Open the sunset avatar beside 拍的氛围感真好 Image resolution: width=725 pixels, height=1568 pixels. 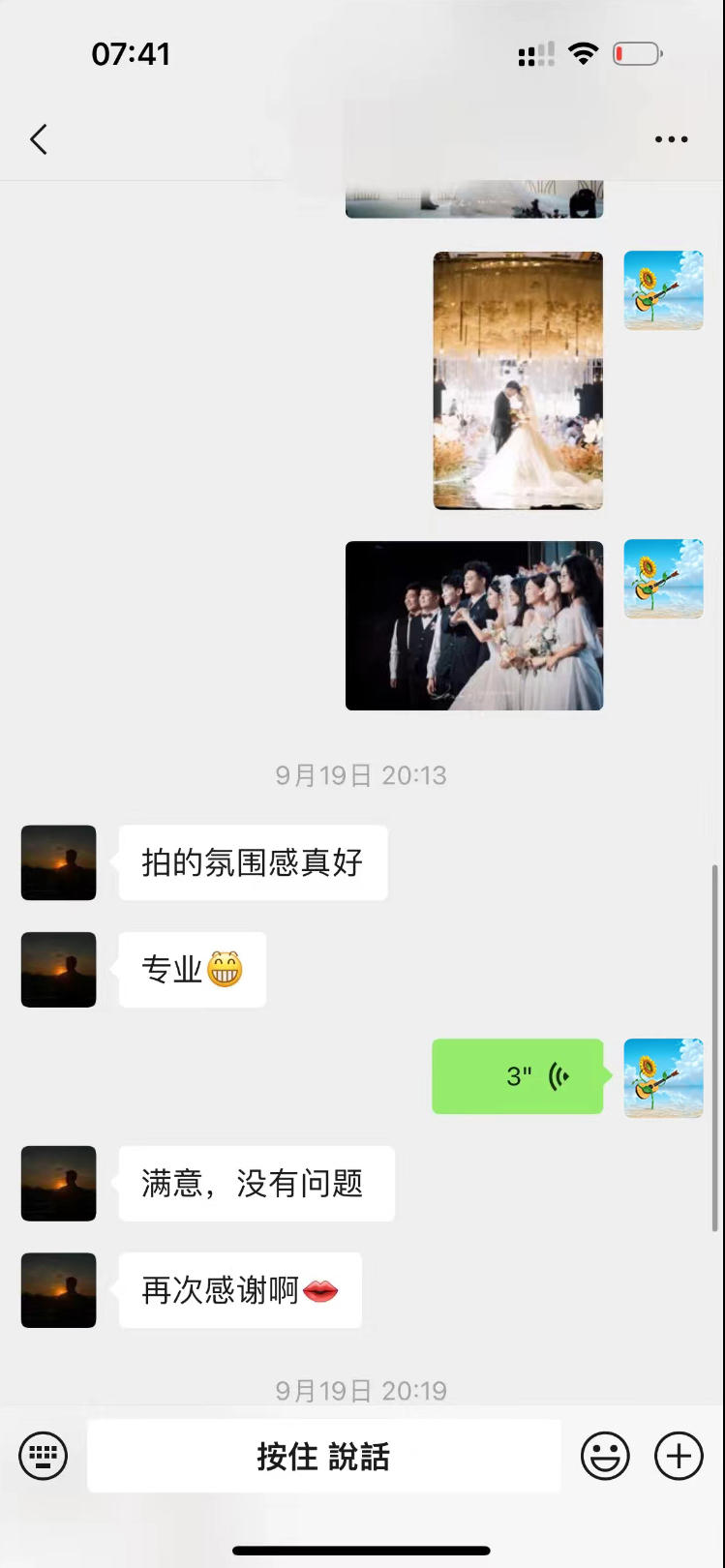coord(59,862)
